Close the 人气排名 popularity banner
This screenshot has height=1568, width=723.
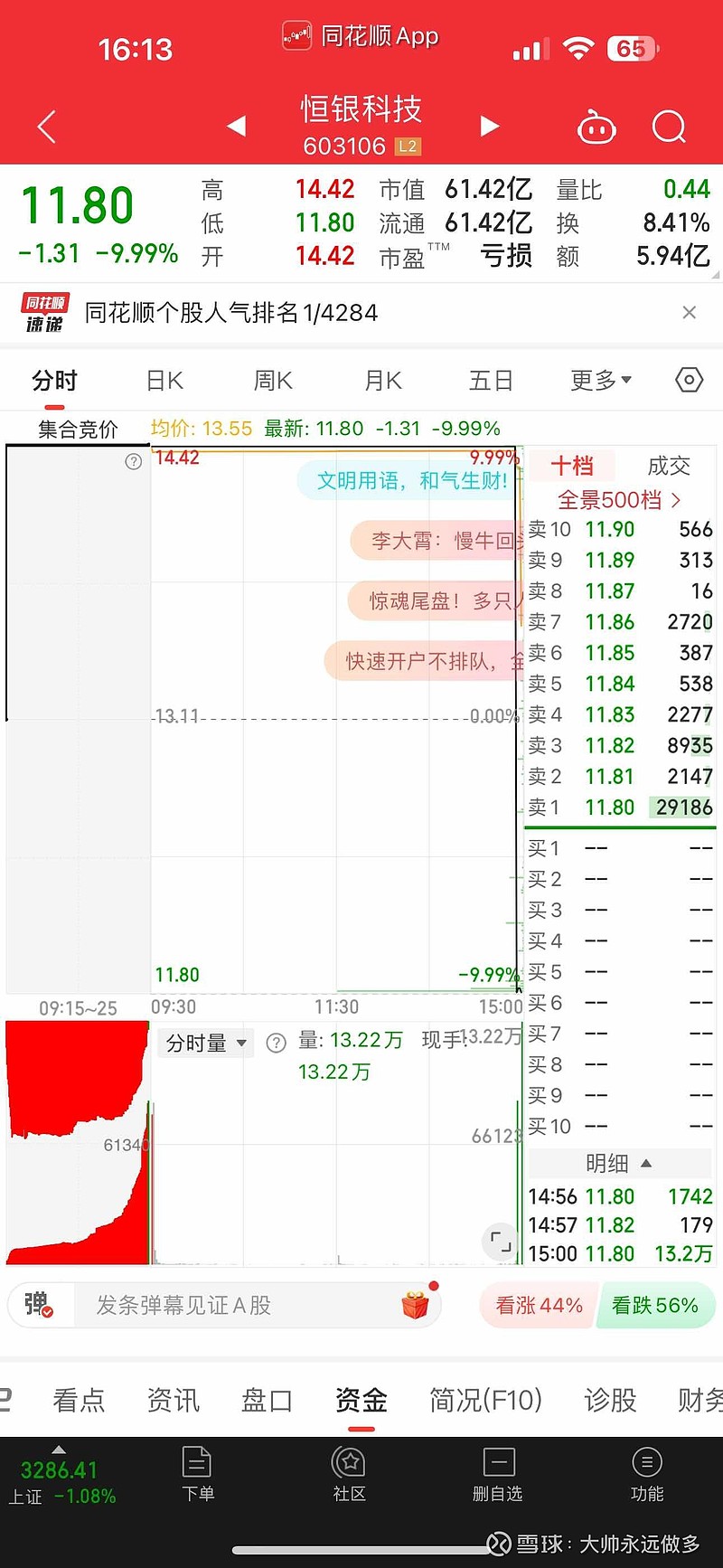click(690, 312)
